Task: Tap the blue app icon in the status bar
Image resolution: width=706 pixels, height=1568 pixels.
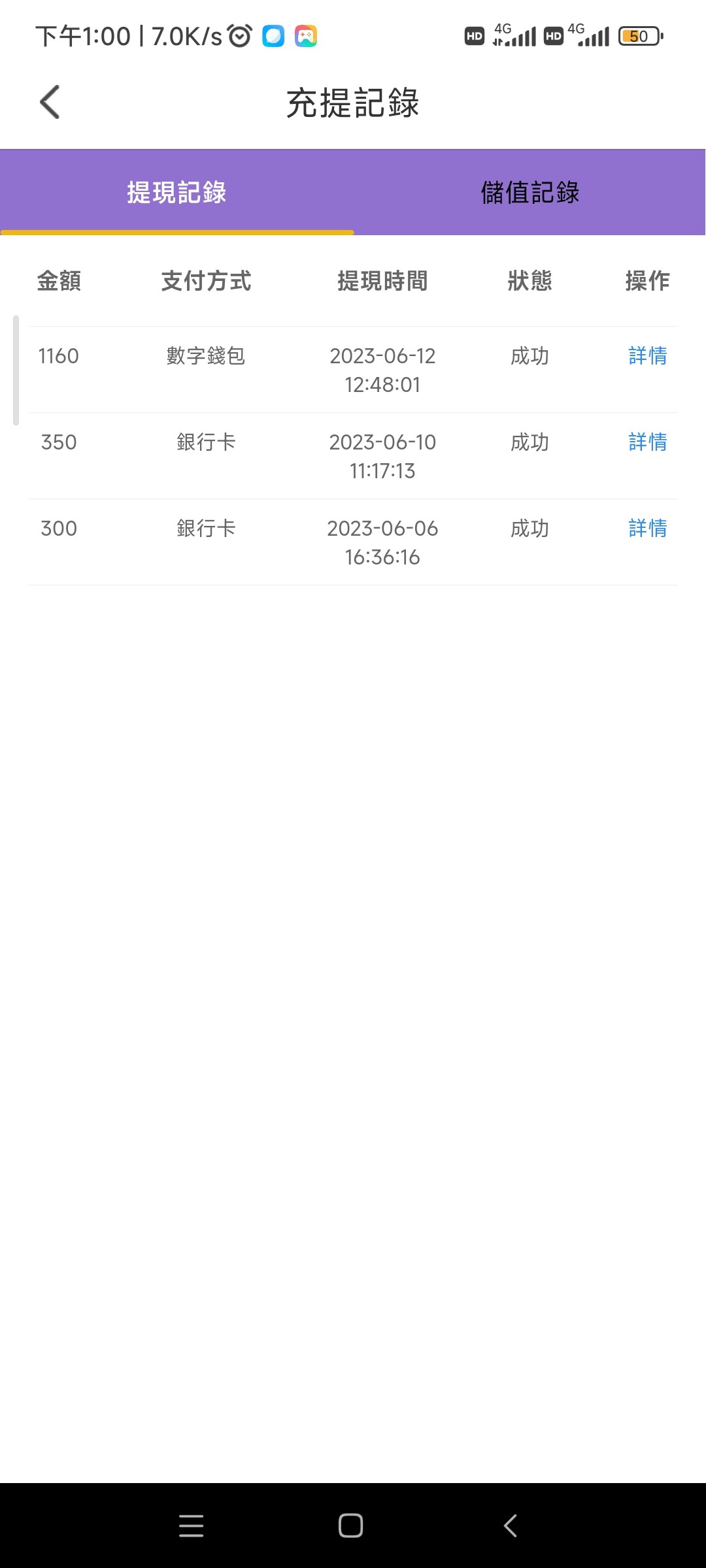Action: click(x=273, y=36)
